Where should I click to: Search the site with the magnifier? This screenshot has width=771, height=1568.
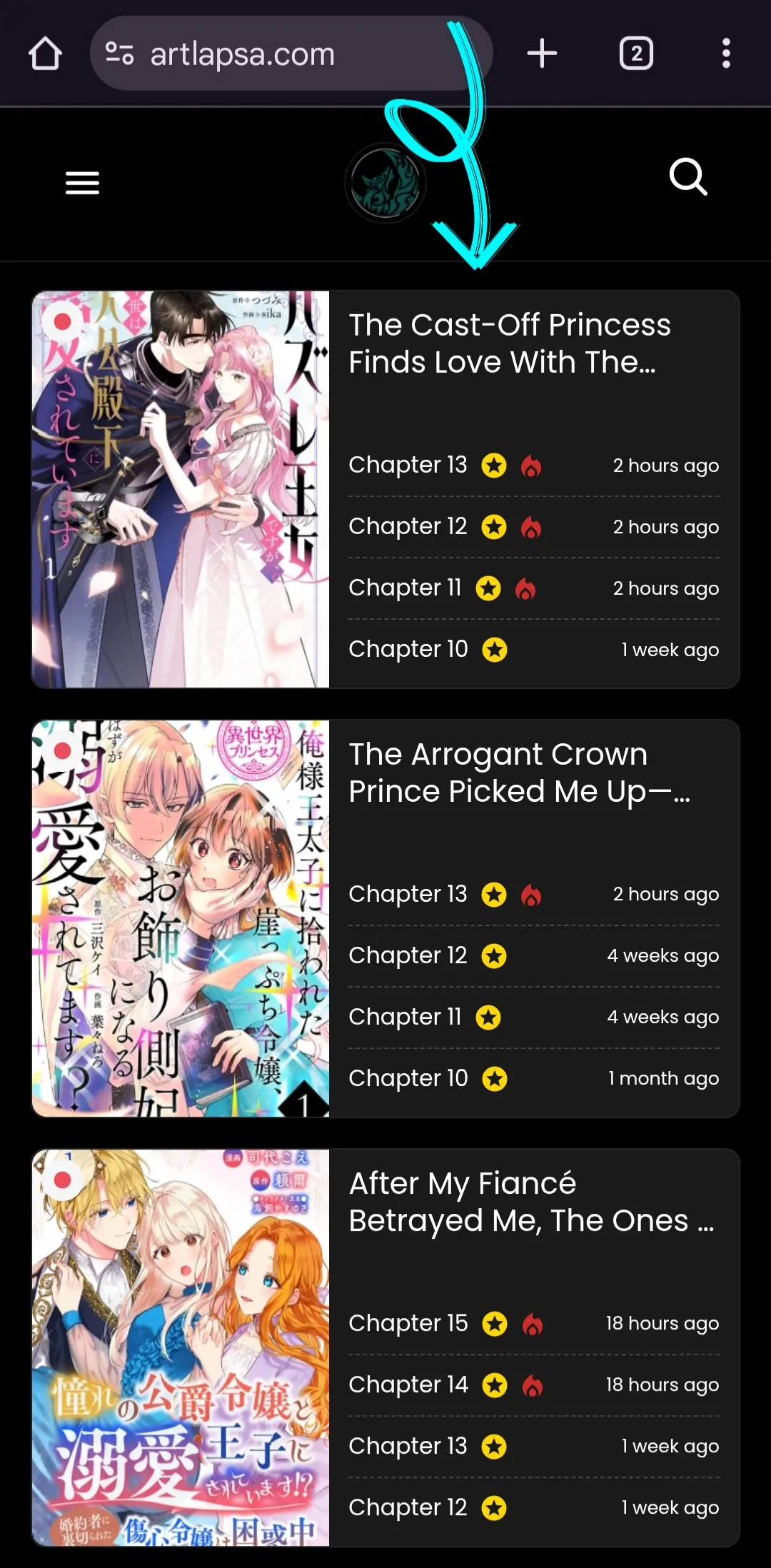click(688, 177)
